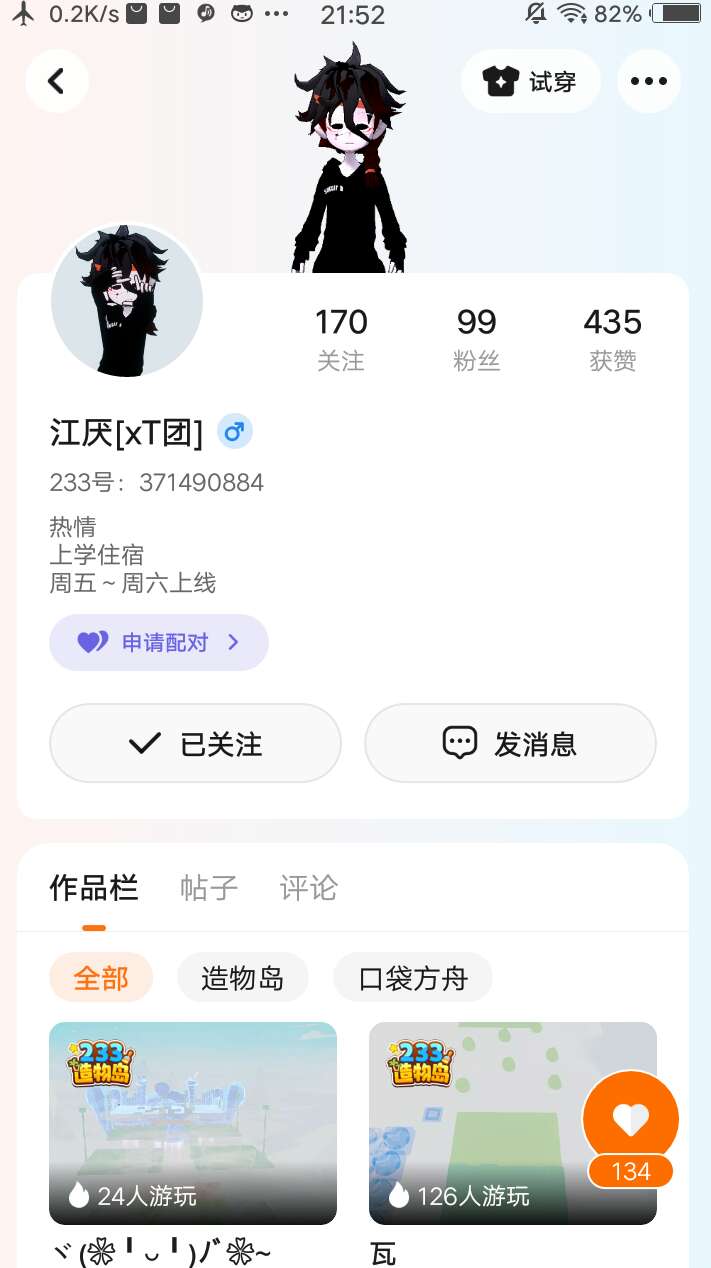Unfollow via the 已关注 button
This screenshot has height=1268, width=711.
coord(195,743)
